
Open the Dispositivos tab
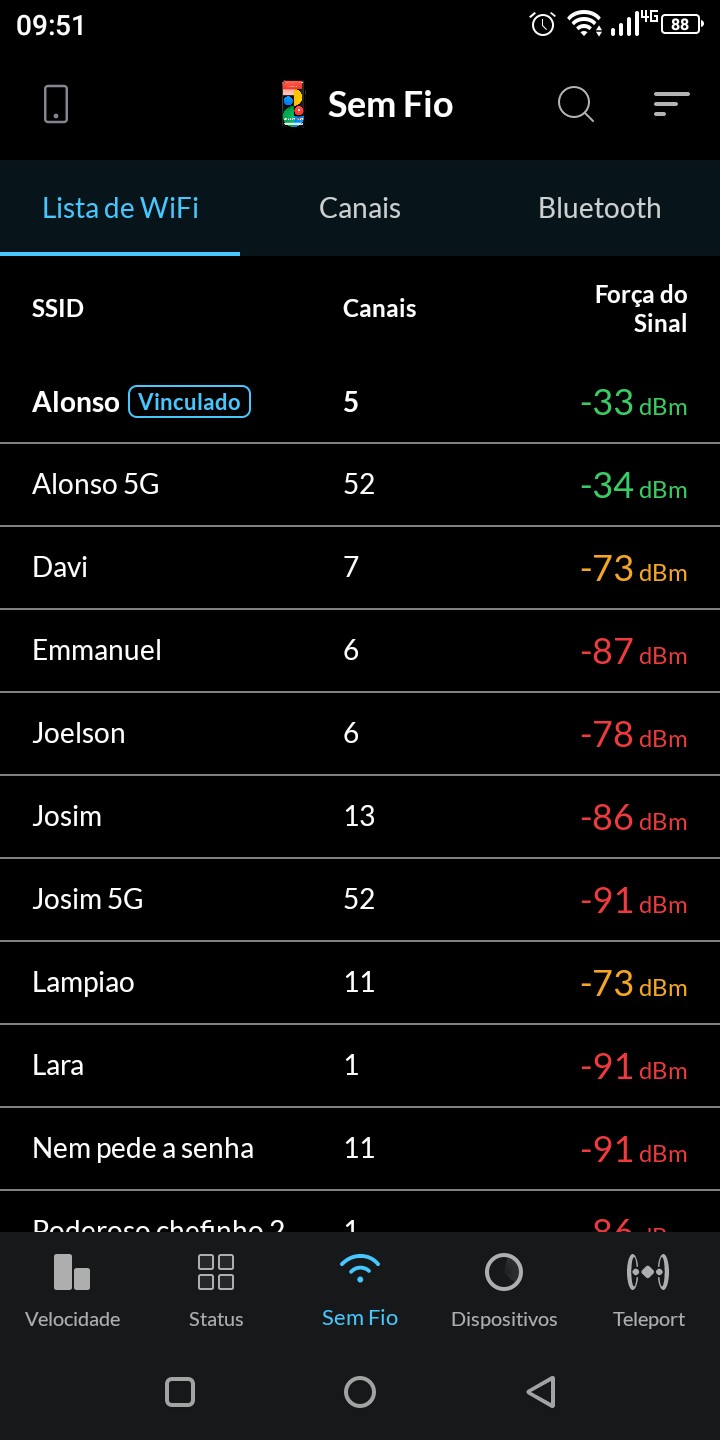point(504,1290)
